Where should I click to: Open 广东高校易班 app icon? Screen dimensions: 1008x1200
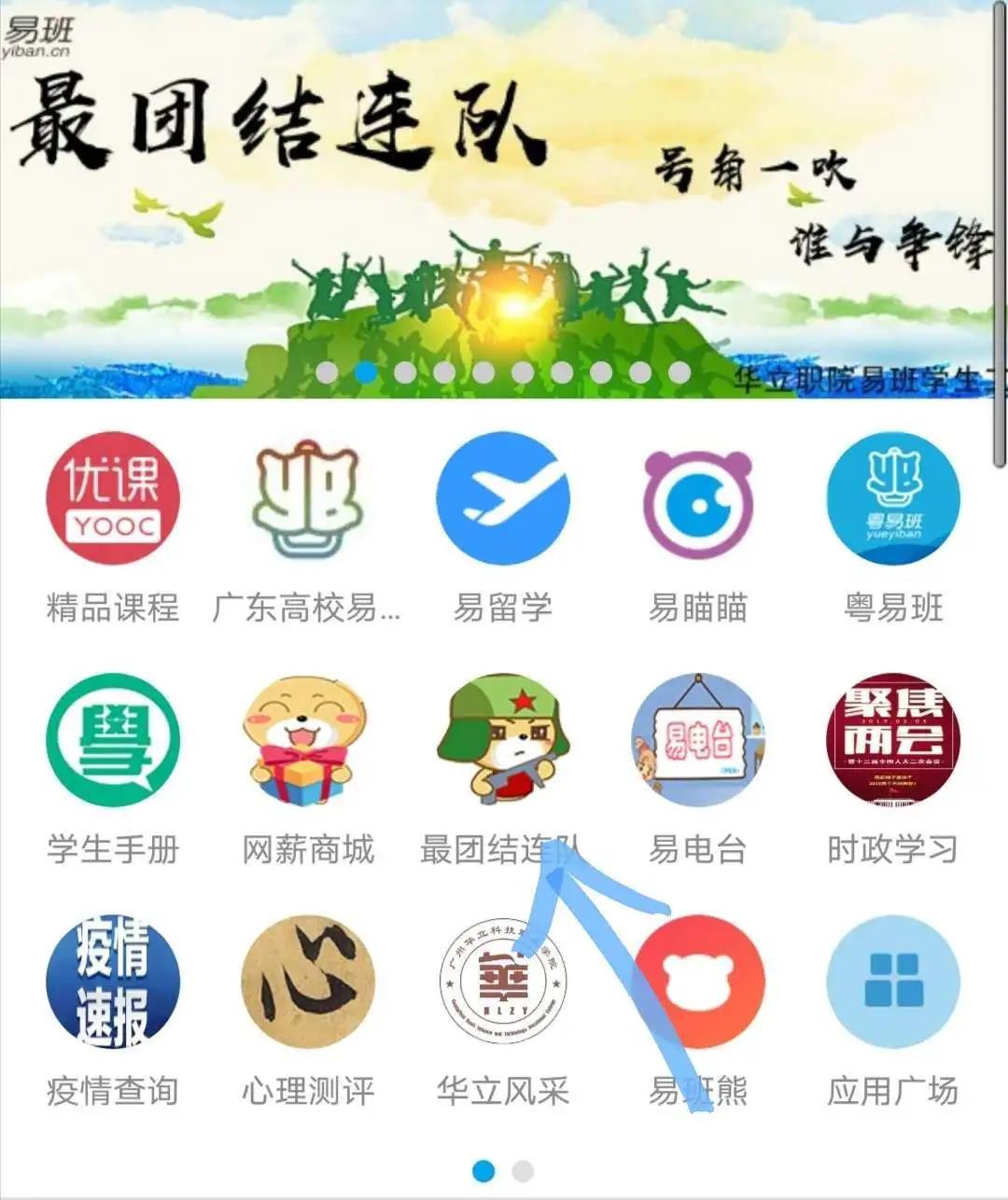tap(308, 499)
